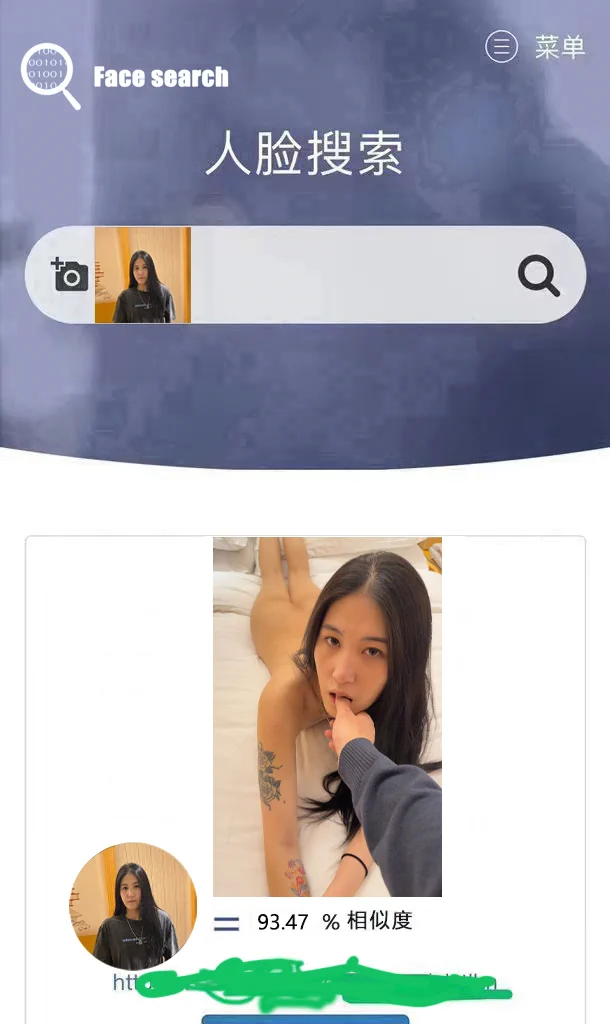The height and width of the screenshot is (1024, 610).
Task: Focus the face search input bar
Action: [x=350, y=275]
